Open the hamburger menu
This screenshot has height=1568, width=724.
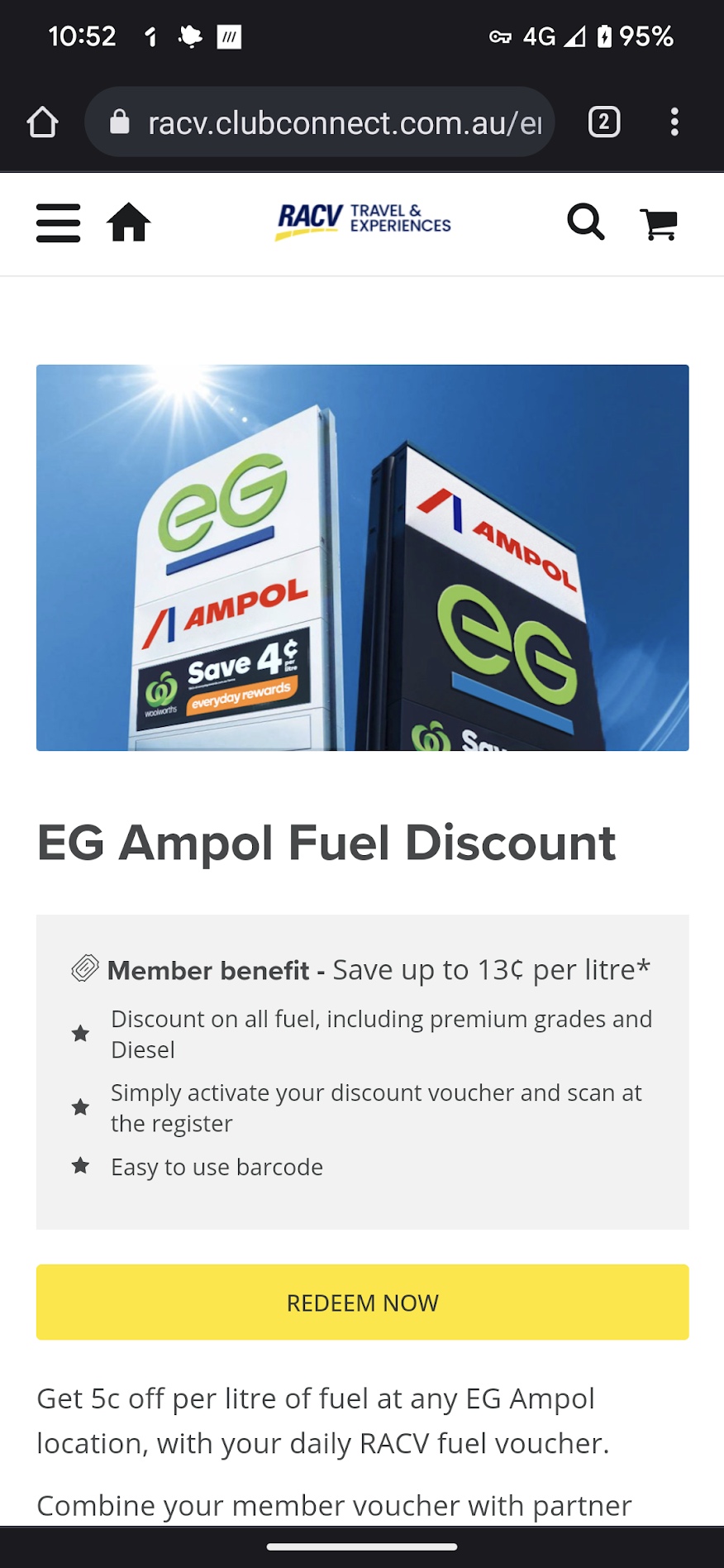[x=59, y=223]
